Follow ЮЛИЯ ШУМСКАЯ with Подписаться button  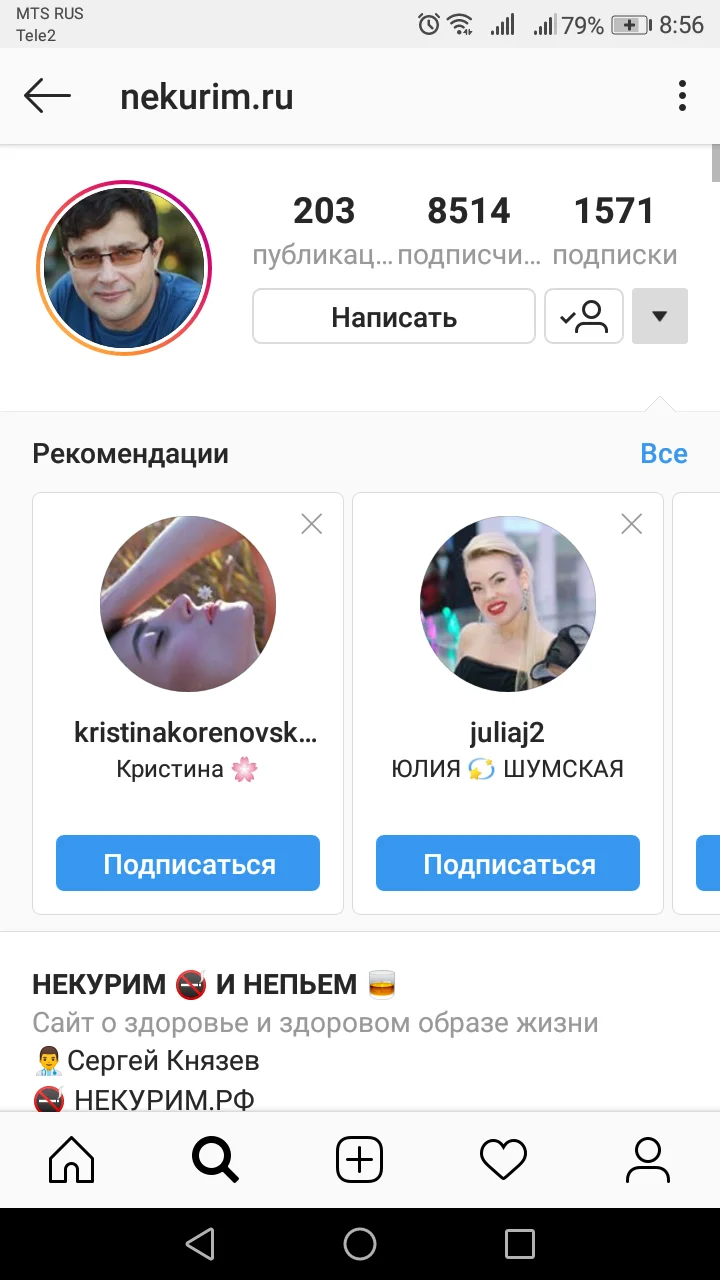(507, 862)
